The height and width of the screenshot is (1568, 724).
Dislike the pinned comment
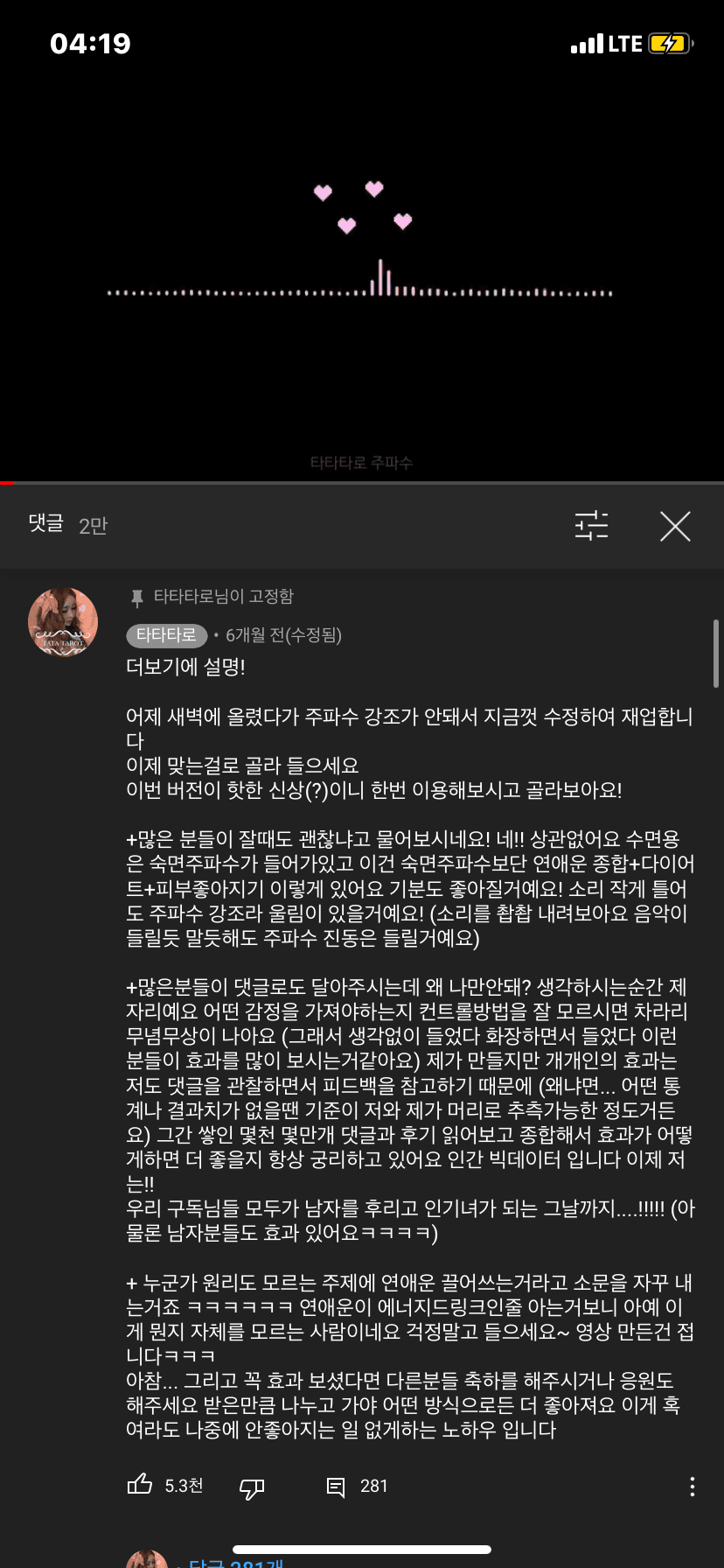252,1487
